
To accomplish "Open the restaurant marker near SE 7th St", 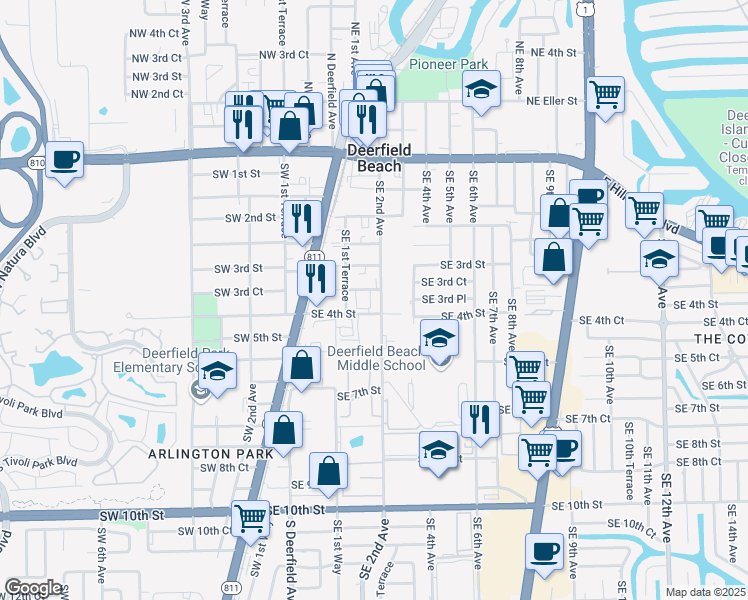I will point(480,419).
